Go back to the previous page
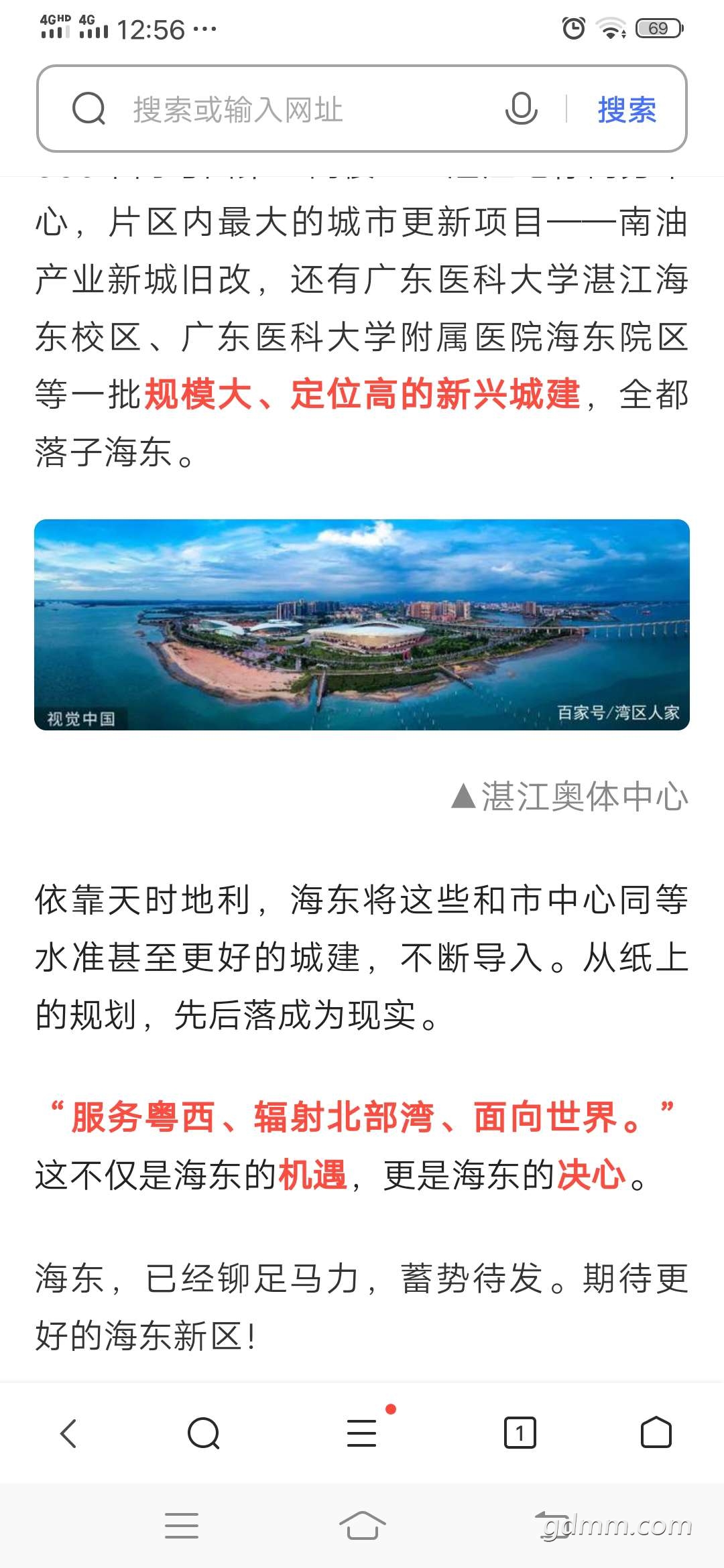 coord(69,1433)
